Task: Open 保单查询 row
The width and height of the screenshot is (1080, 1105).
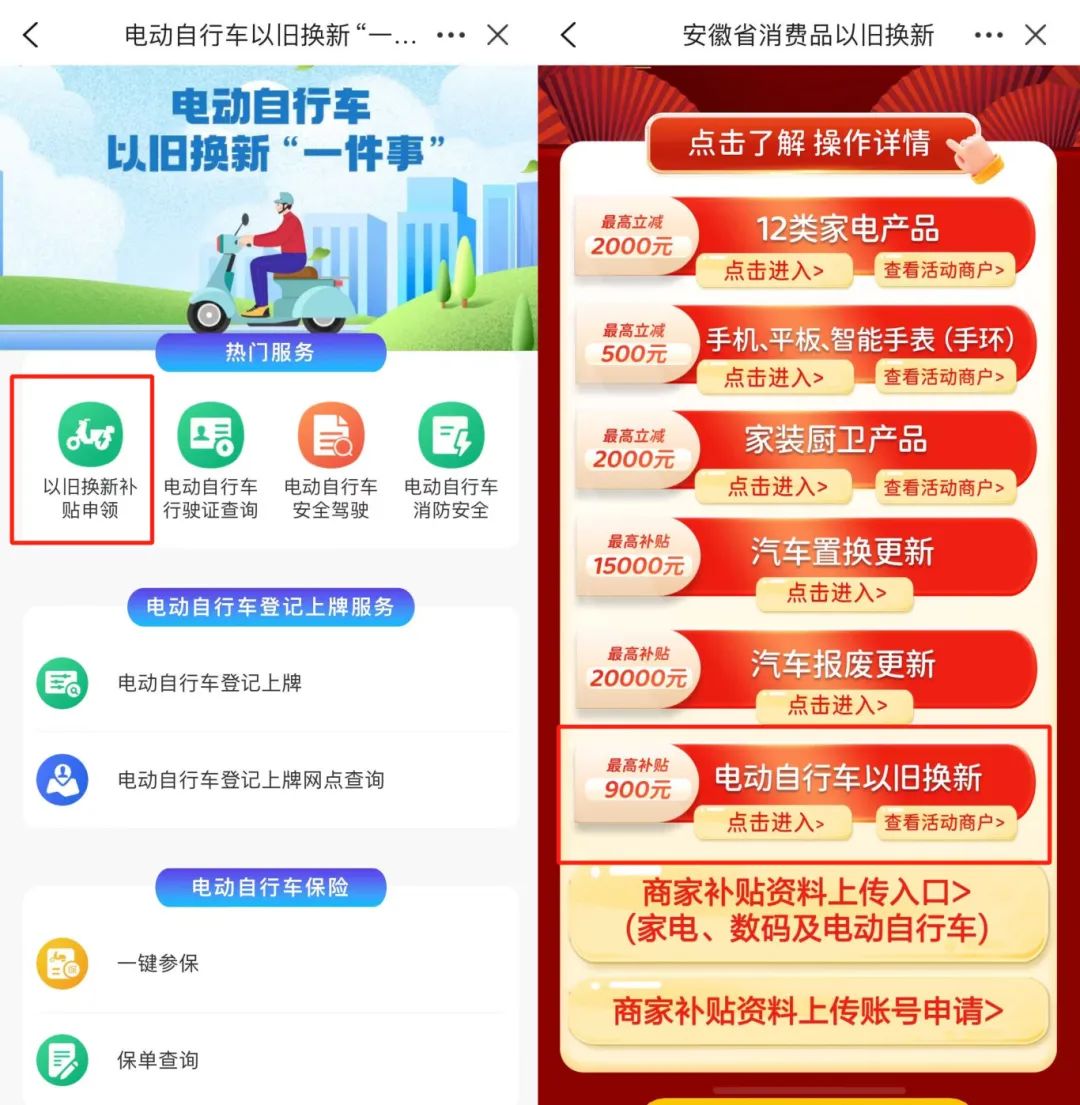Action: pos(158,1060)
